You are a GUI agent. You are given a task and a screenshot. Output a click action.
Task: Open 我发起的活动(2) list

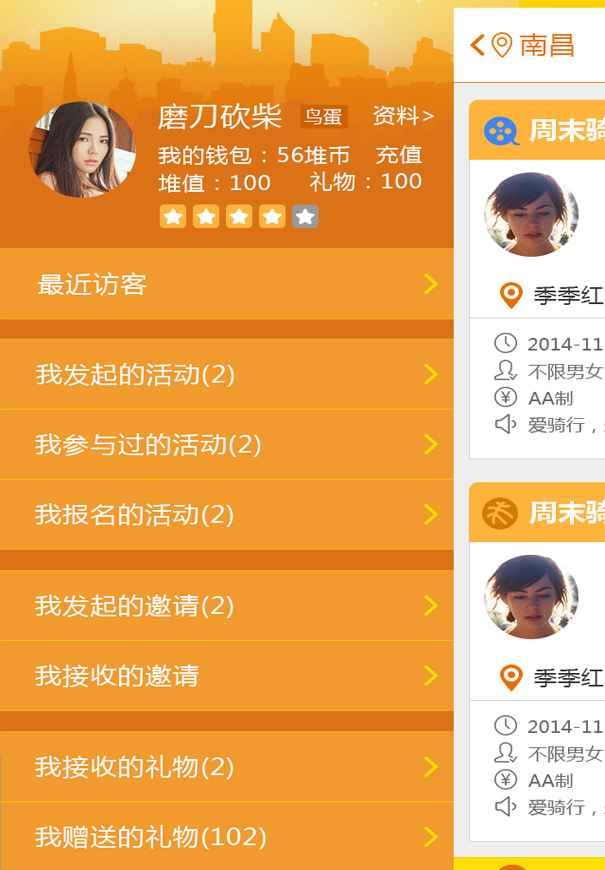point(226,374)
